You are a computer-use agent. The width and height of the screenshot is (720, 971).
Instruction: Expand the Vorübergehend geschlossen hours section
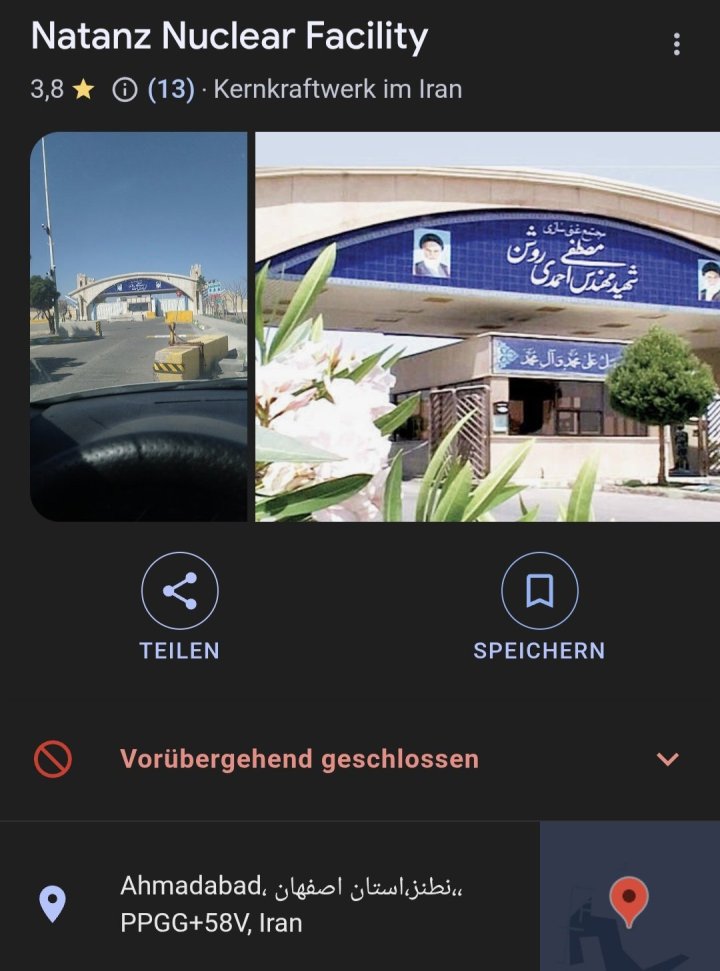tap(667, 759)
